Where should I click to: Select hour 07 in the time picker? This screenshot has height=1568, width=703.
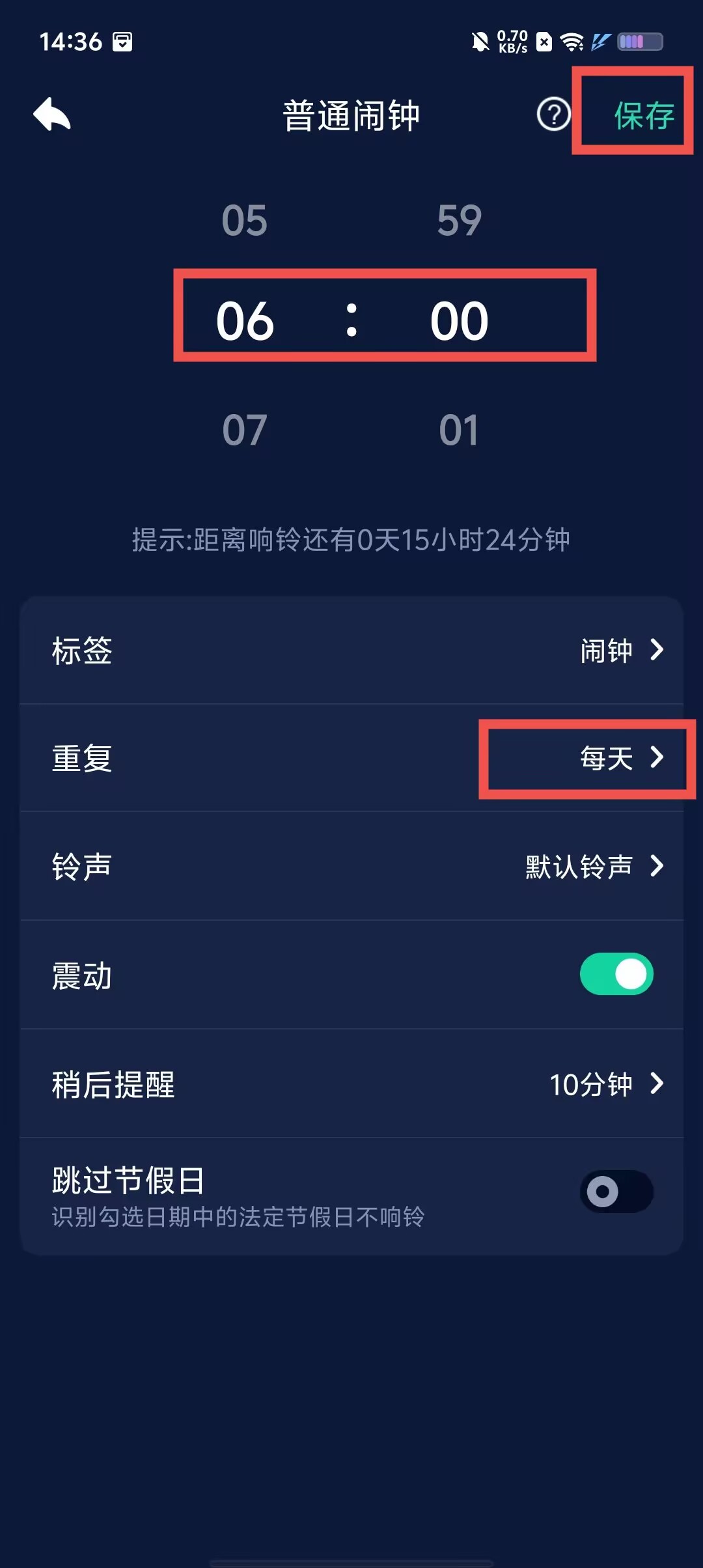tap(245, 430)
